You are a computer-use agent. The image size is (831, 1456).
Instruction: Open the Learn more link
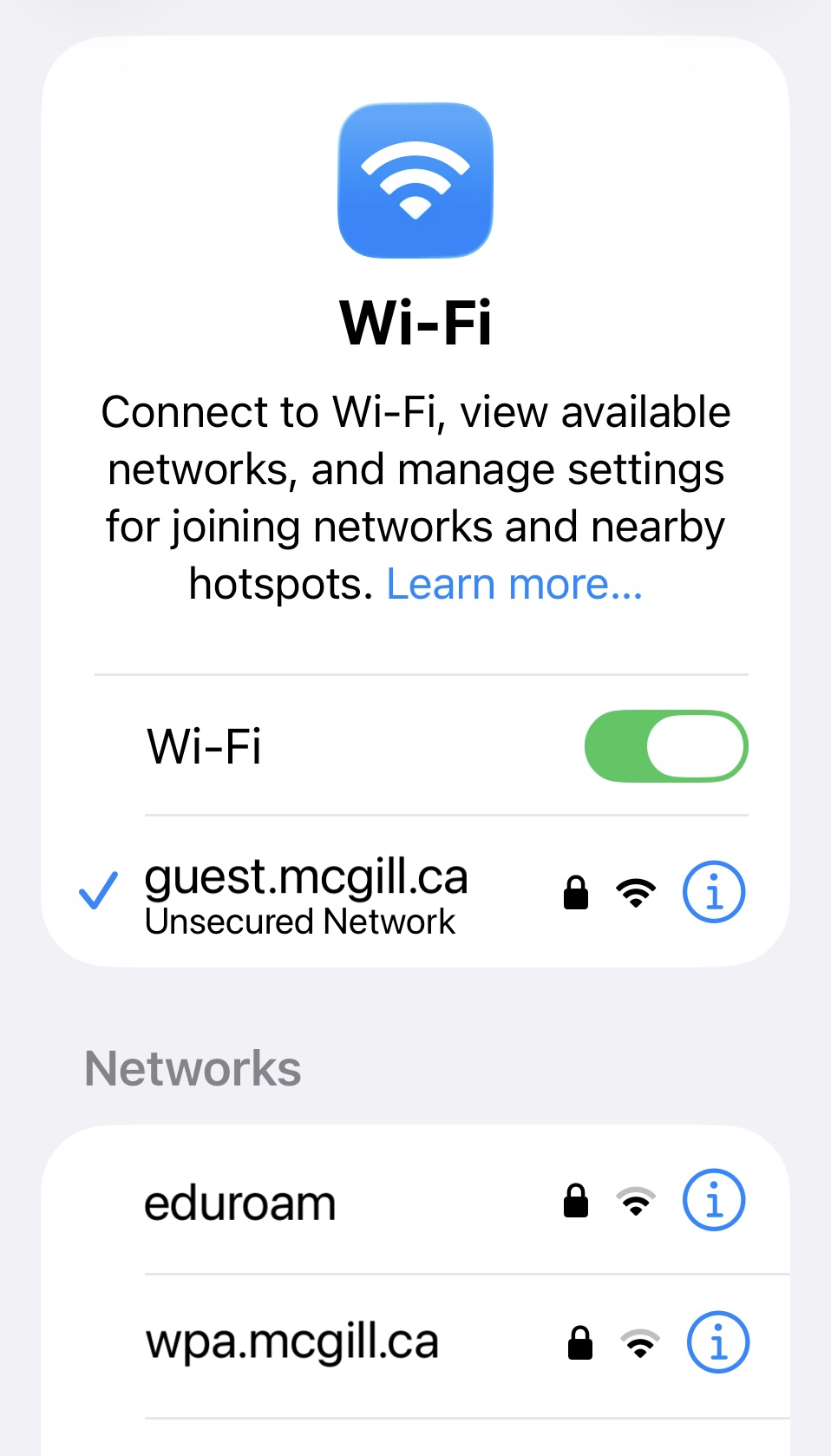click(x=514, y=585)
